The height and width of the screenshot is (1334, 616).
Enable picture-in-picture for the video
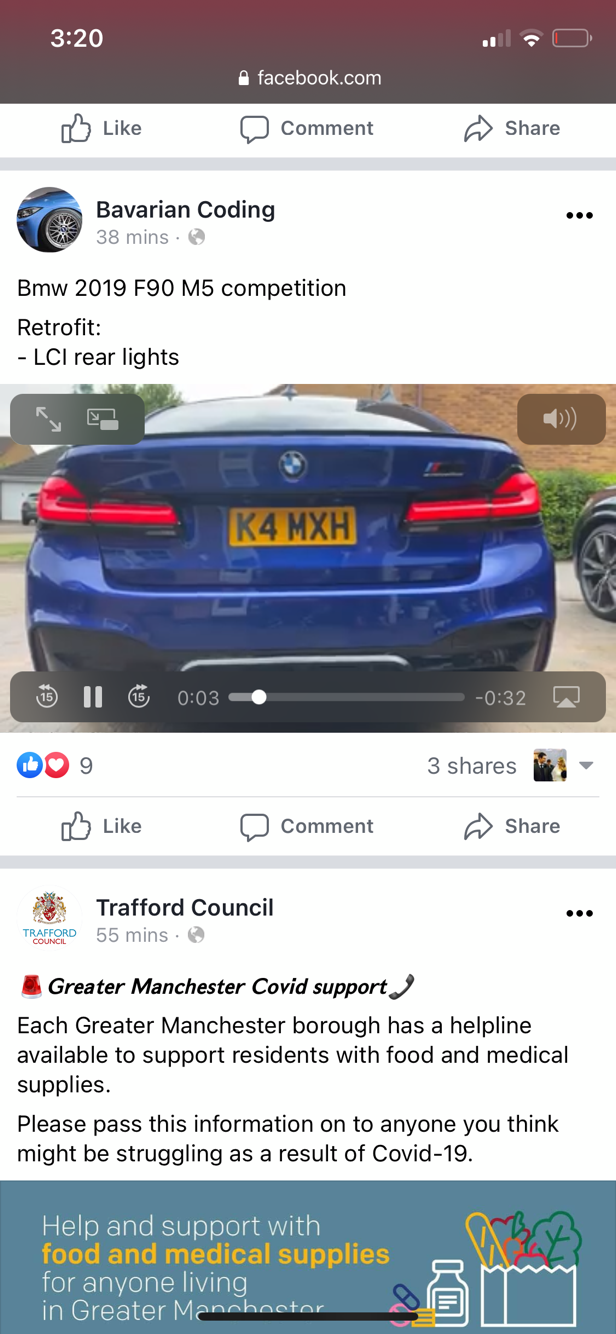[103, 420]
